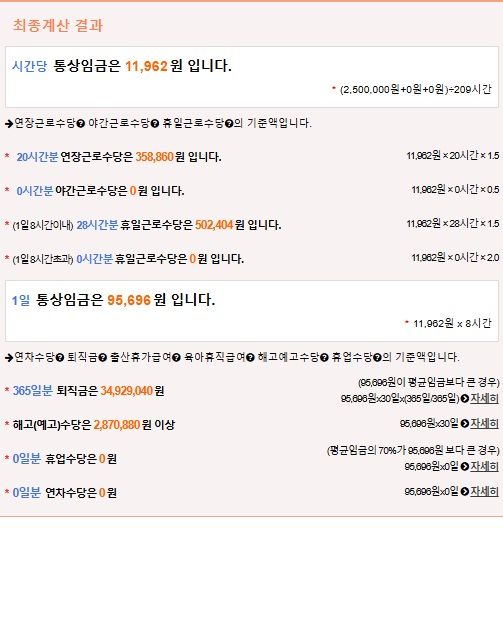The image size is (503, 617).
Task: Open 자세히 link for 해고(예고)수당
Action: [484, 424]
